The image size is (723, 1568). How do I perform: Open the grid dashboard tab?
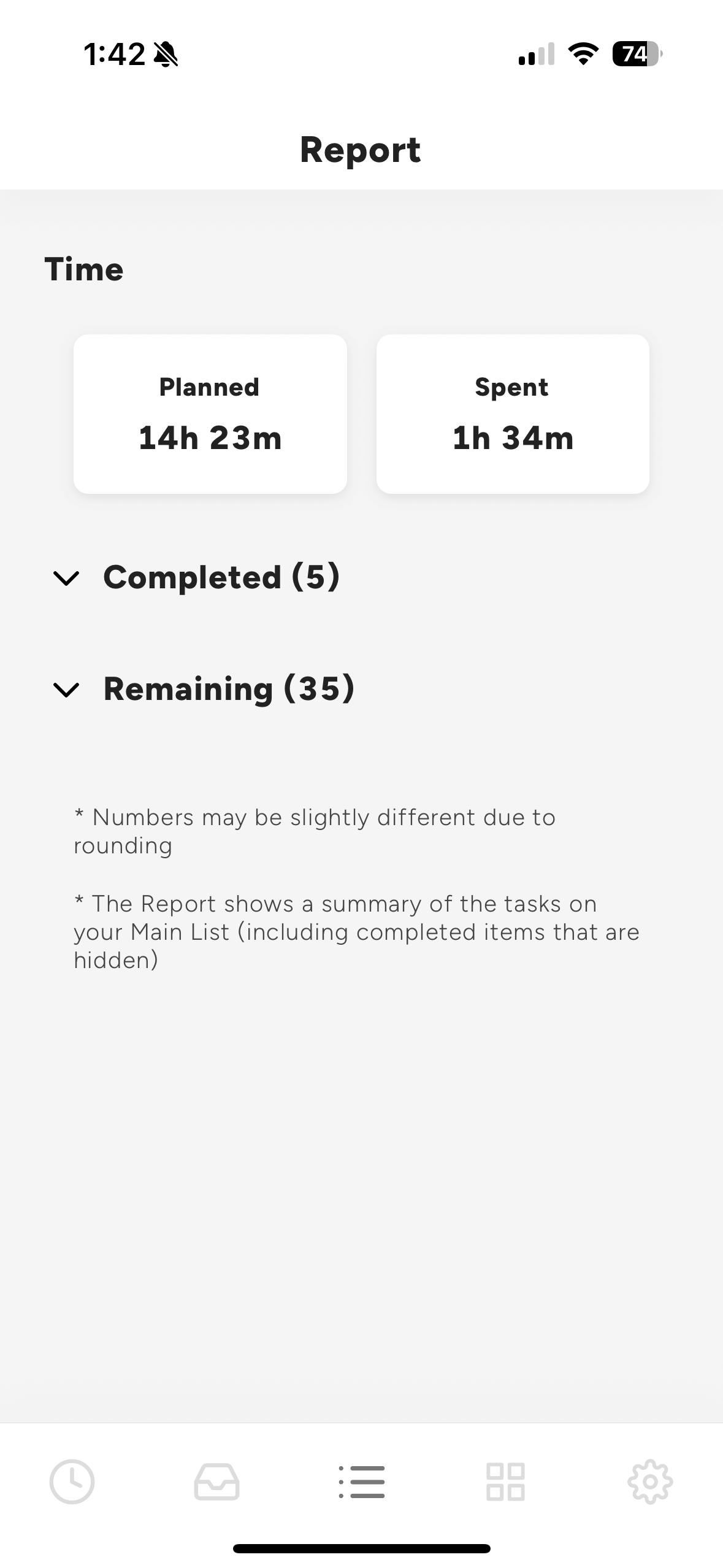tap(505, 1482)
